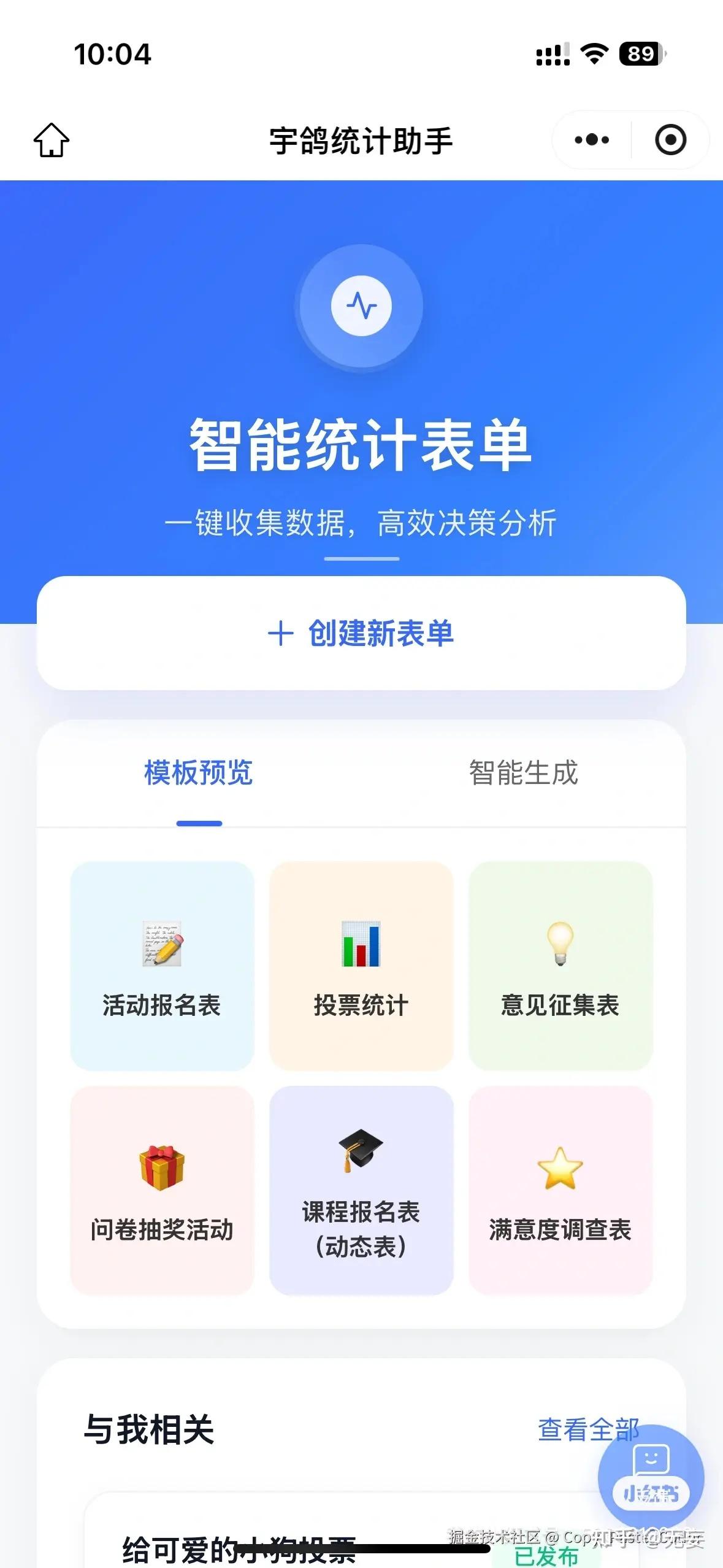The width and height of the screenshot is (723, 1568).
Task: Switch to the 模板预览 tab
Action: [x=197, y=774]
